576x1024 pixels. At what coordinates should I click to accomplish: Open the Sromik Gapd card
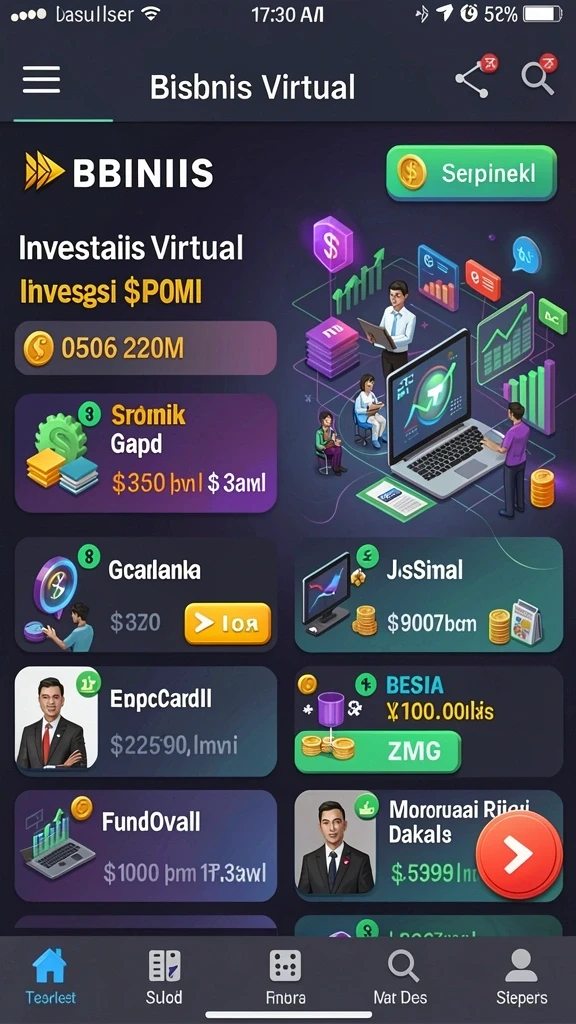[x=146, y=453]
